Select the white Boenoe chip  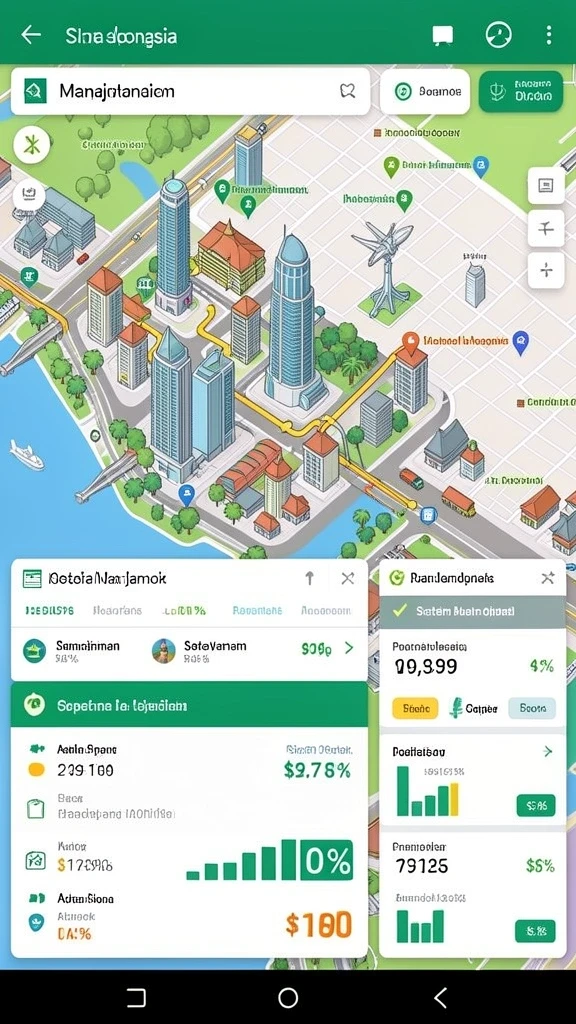tap(424, 91)
